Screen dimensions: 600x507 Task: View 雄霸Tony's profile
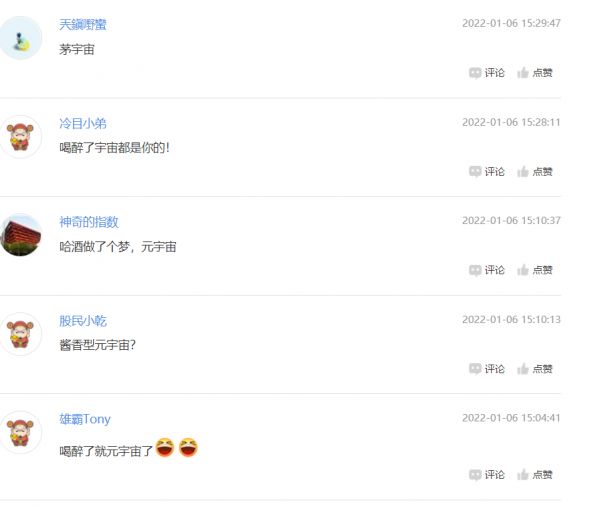click(85, 419)
